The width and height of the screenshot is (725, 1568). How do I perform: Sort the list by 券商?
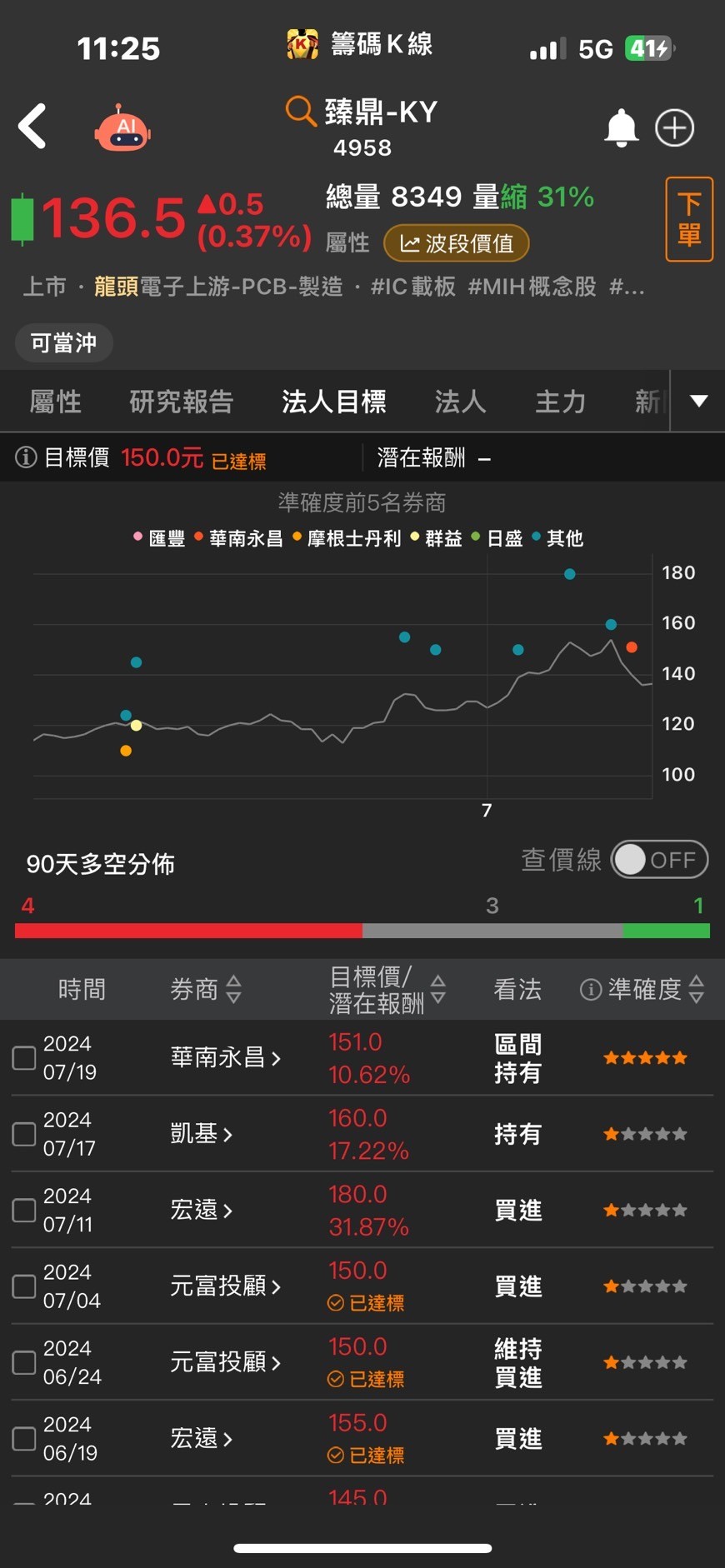point(233,989)
